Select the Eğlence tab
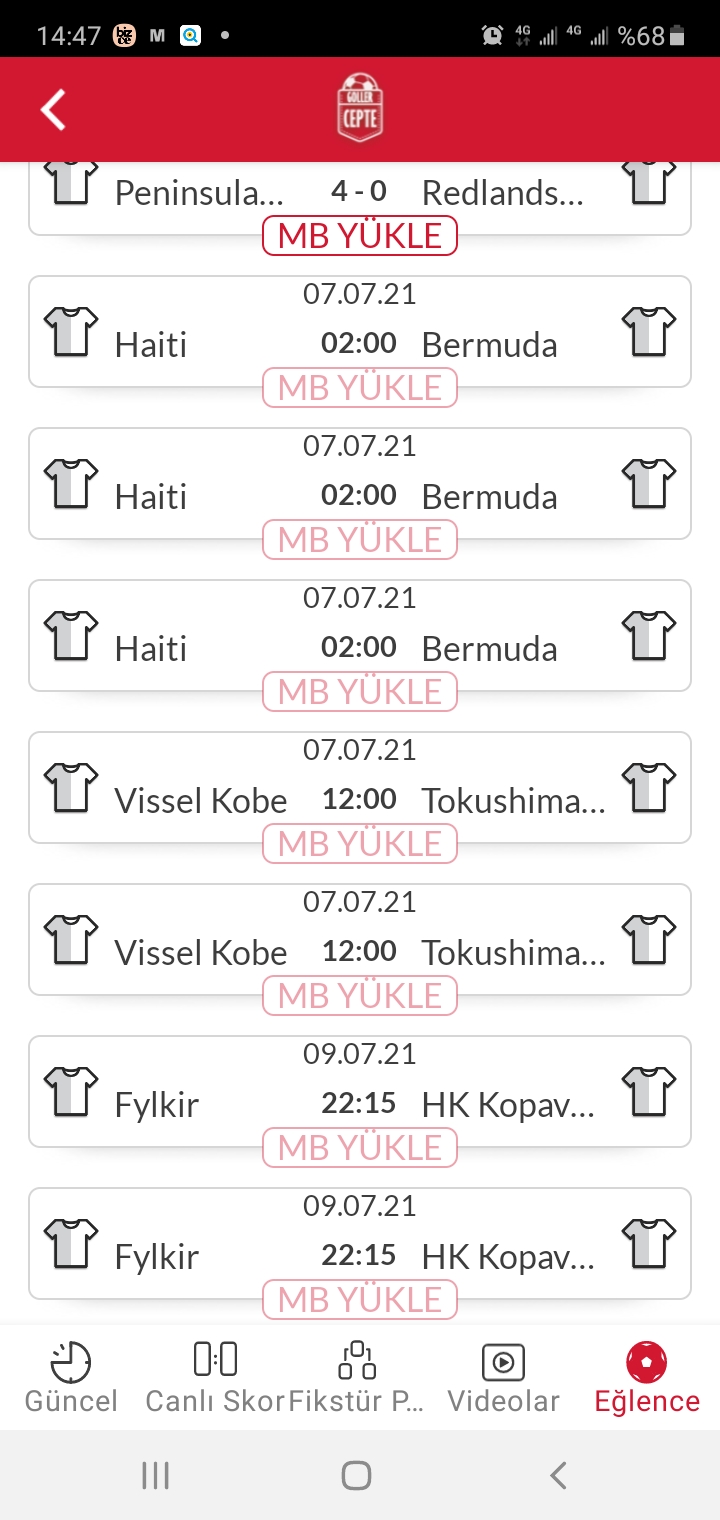Image resolution: width=720 pixels, height=1520 pixels. point(647,1378)
